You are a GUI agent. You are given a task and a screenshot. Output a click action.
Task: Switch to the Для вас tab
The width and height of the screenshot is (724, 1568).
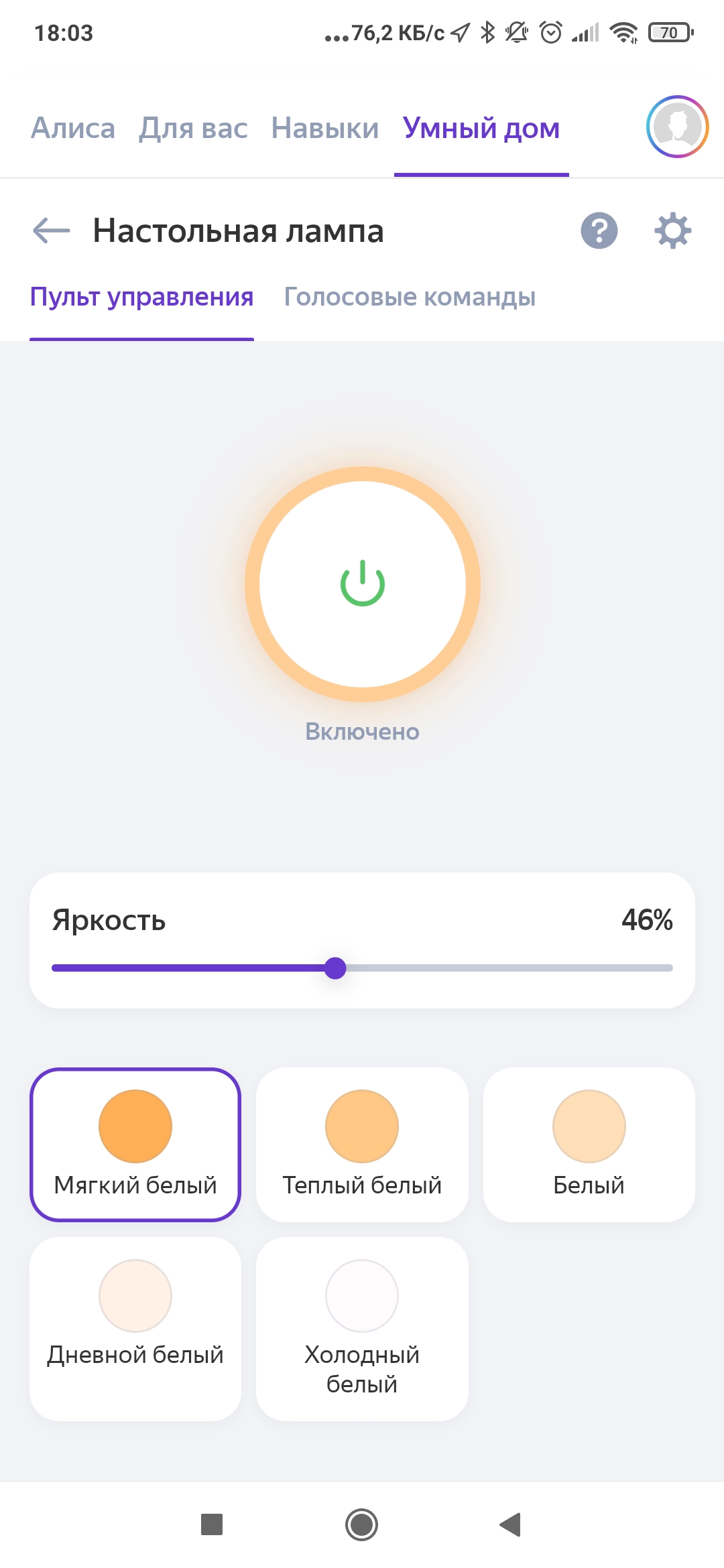pyautogui.click(x=193, y=128)
